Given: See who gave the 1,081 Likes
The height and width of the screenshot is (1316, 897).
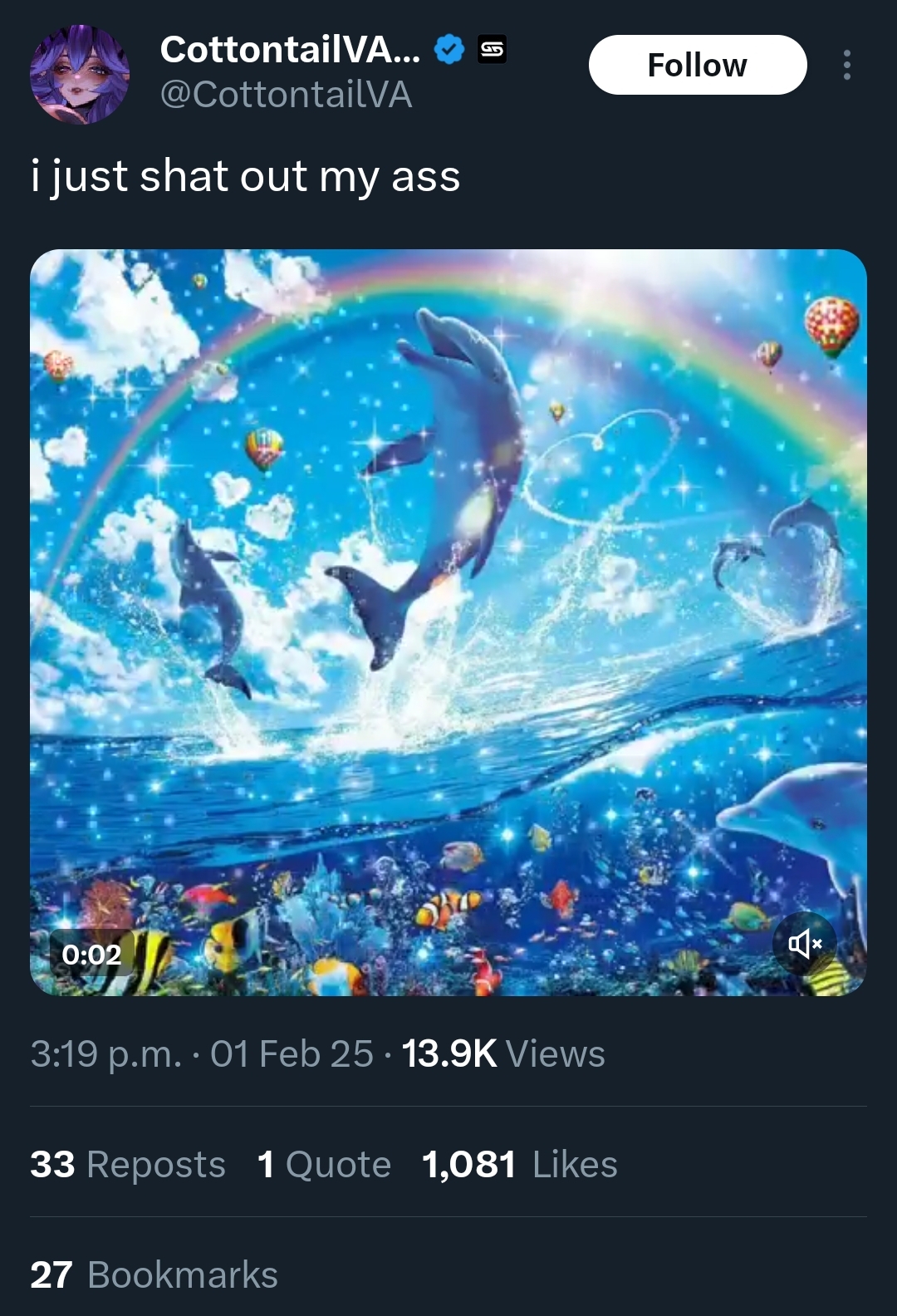Looking at the screenshot, I should point(520,1164).
